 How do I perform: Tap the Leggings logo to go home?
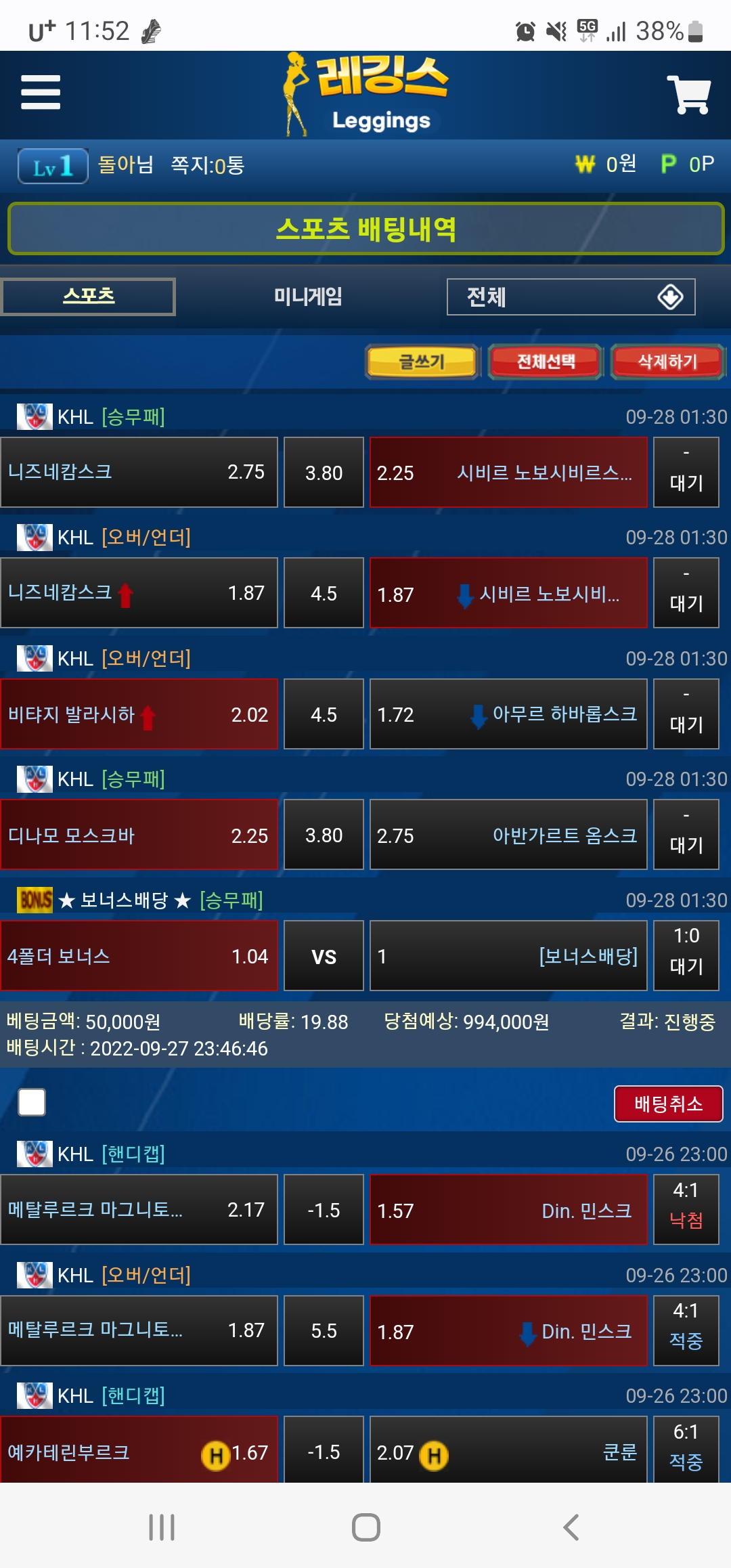(366, 95)
